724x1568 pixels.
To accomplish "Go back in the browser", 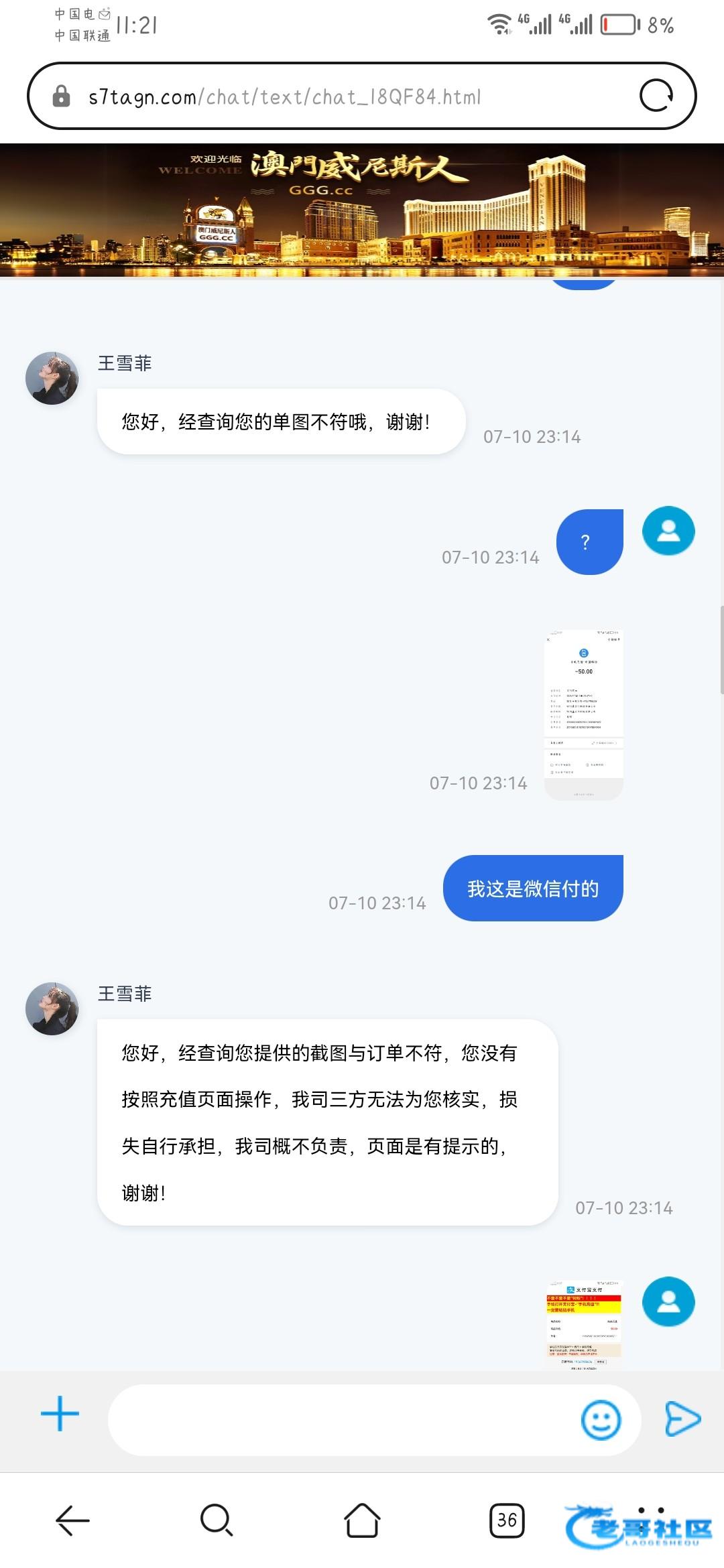I will pos(72,1520).
